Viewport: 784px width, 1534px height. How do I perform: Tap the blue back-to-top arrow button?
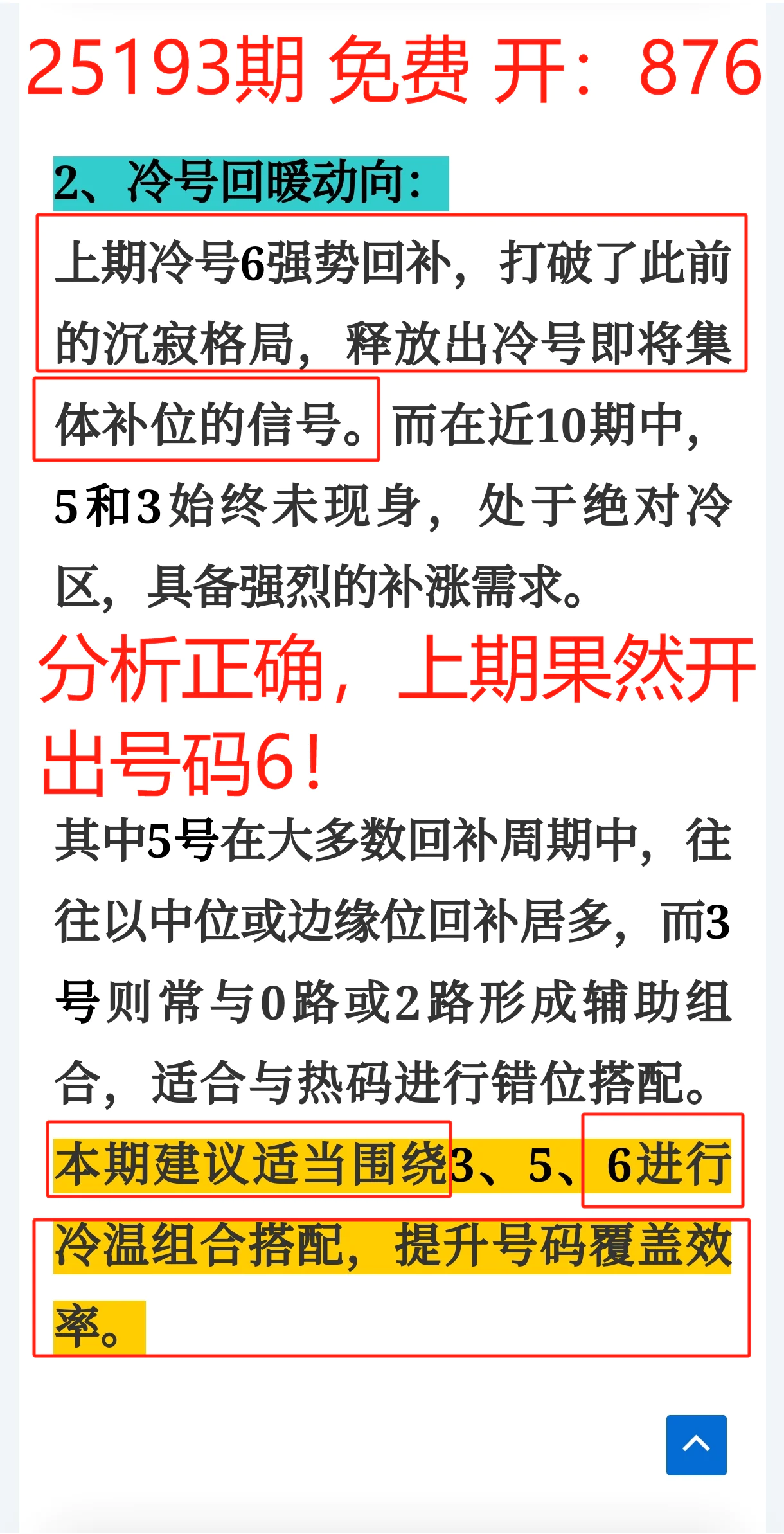[696, 1444]
